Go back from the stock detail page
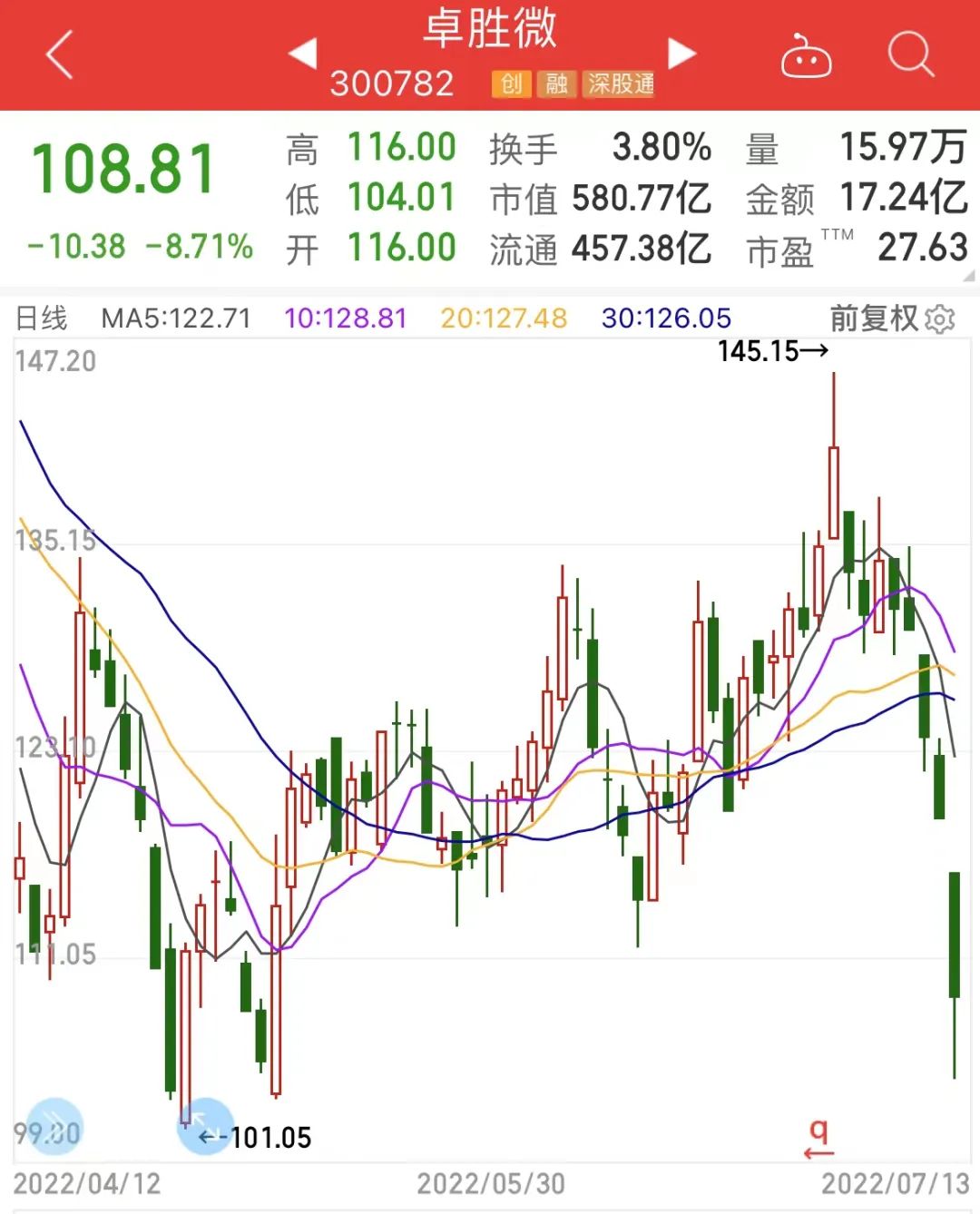 tap(60, 54)
